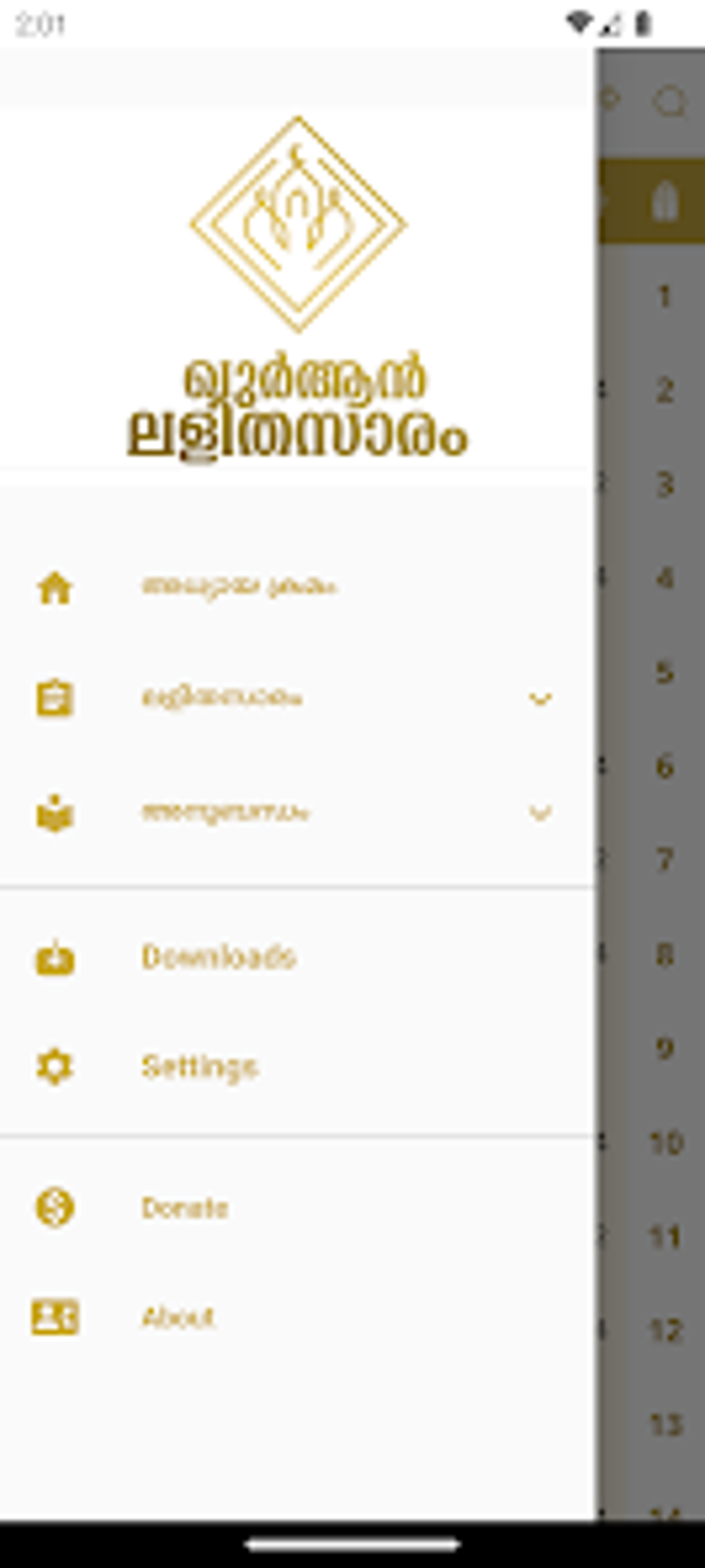Open the Downloads section
Image resolution: width=705 pixels, height=1568 pixels.
tap(297, 957)
